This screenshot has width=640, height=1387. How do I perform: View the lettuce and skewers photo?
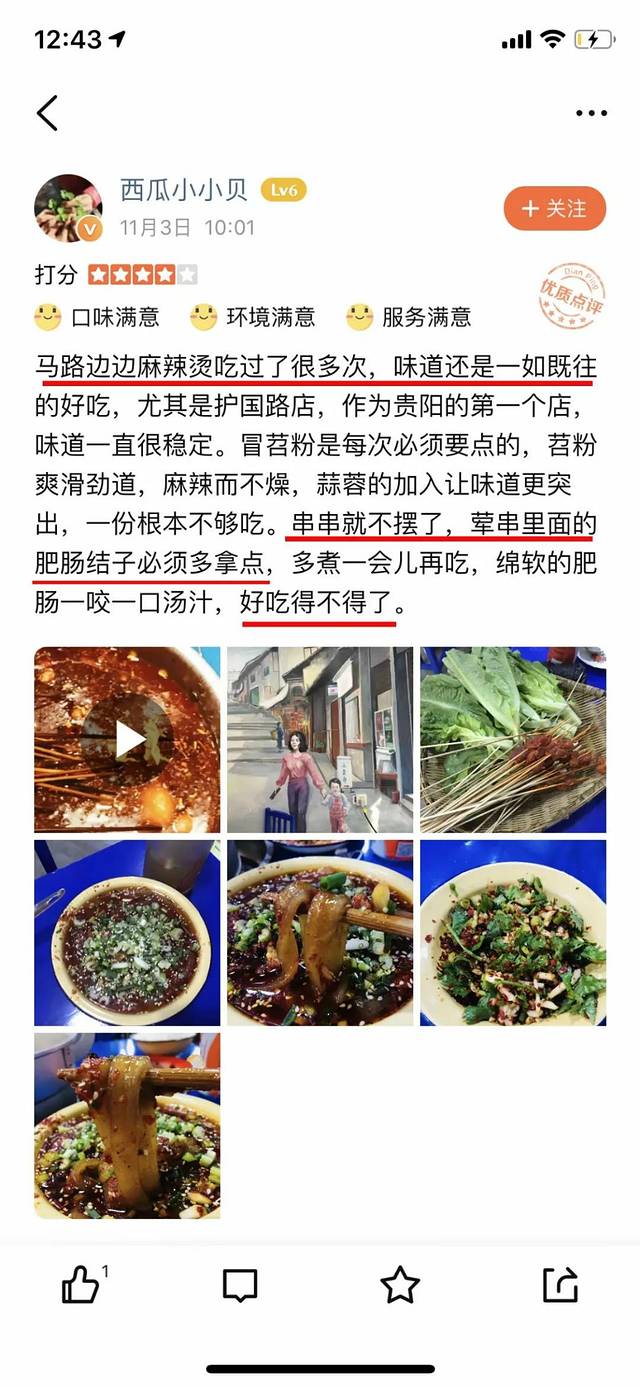[x=512, y=740]
